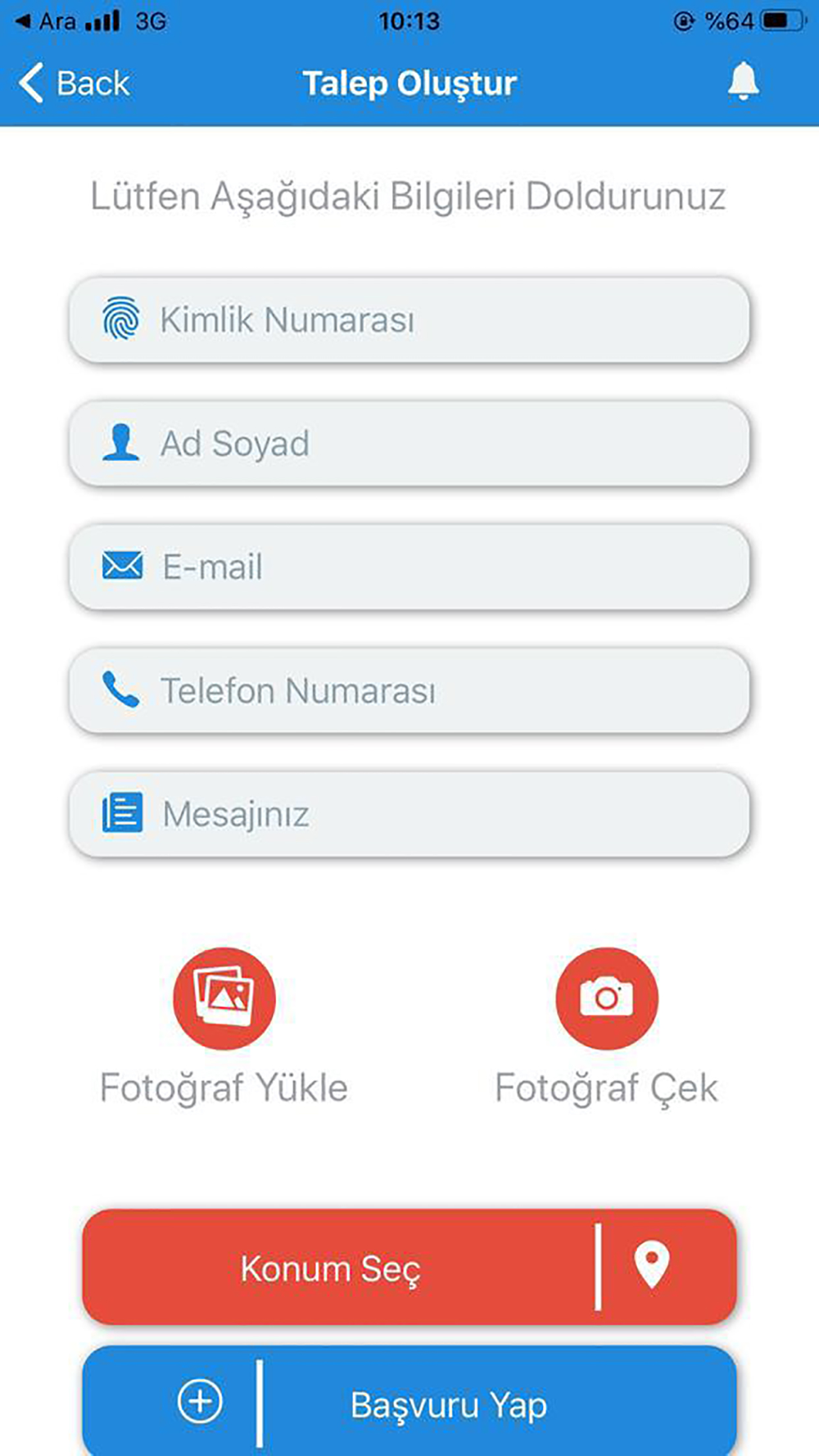Go back using the Back button

coord(74,84)
